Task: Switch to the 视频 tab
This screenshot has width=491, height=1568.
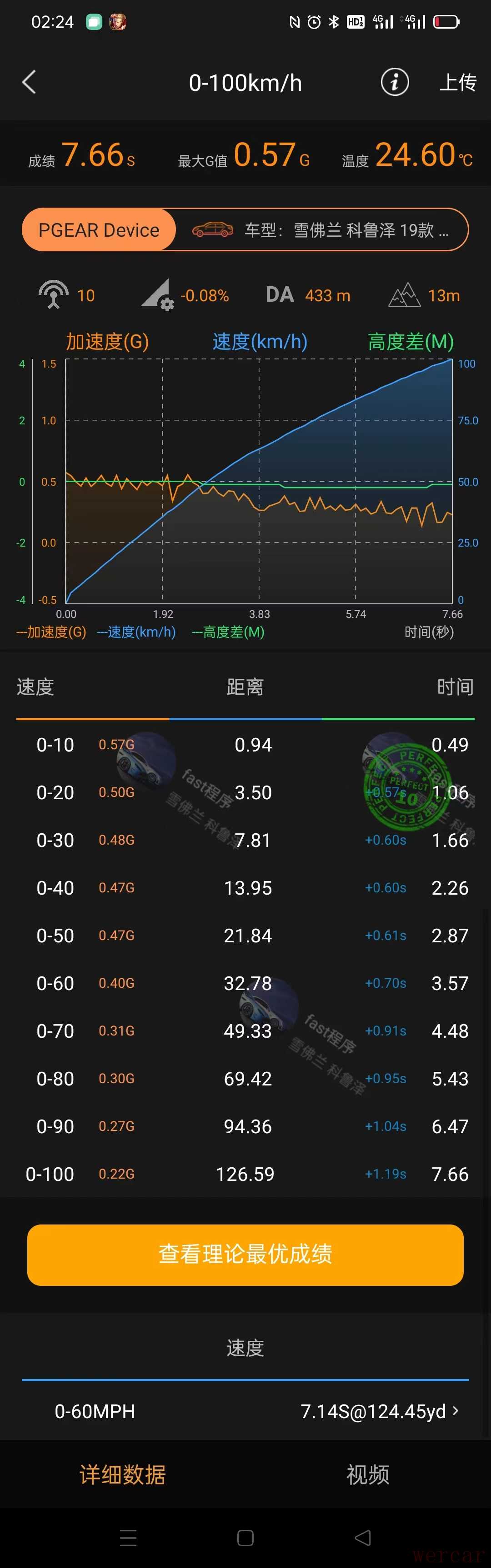Action: coord(367,1474)
